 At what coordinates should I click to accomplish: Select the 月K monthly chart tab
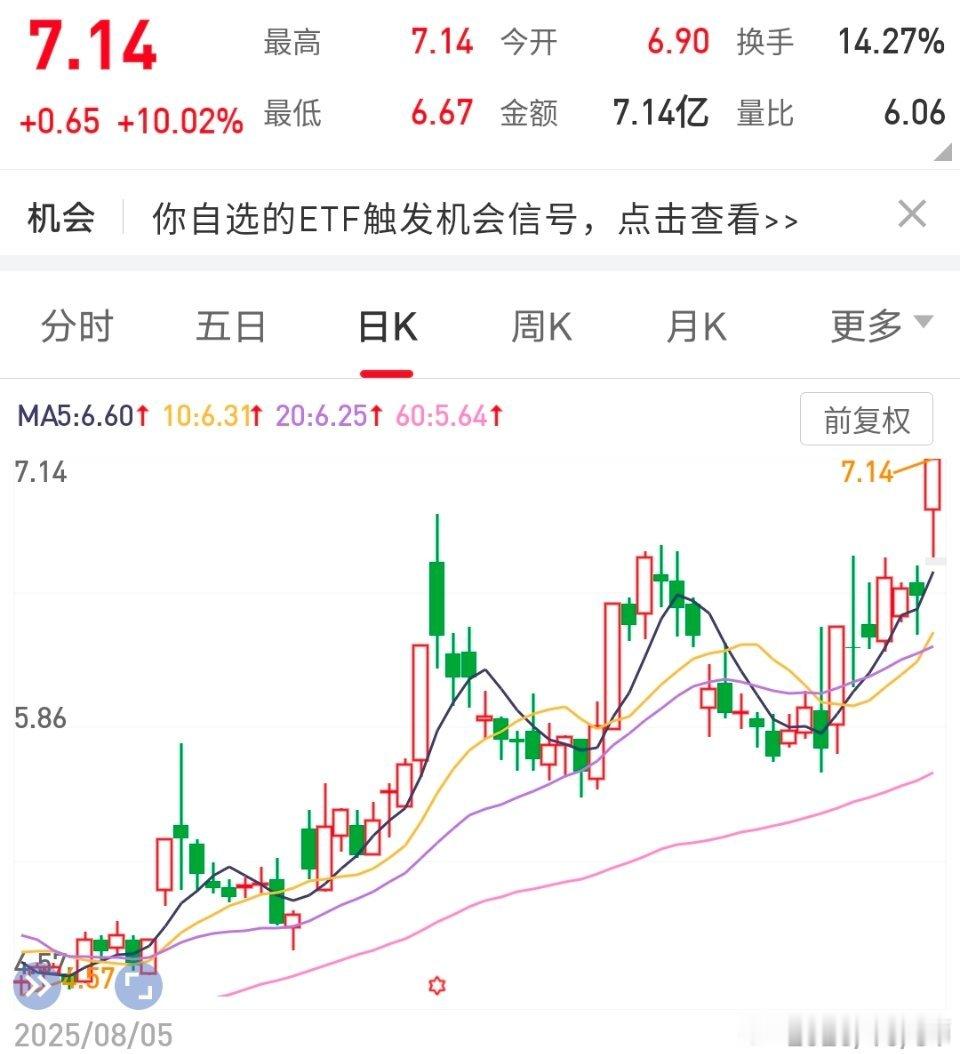[x=696, y=326]
